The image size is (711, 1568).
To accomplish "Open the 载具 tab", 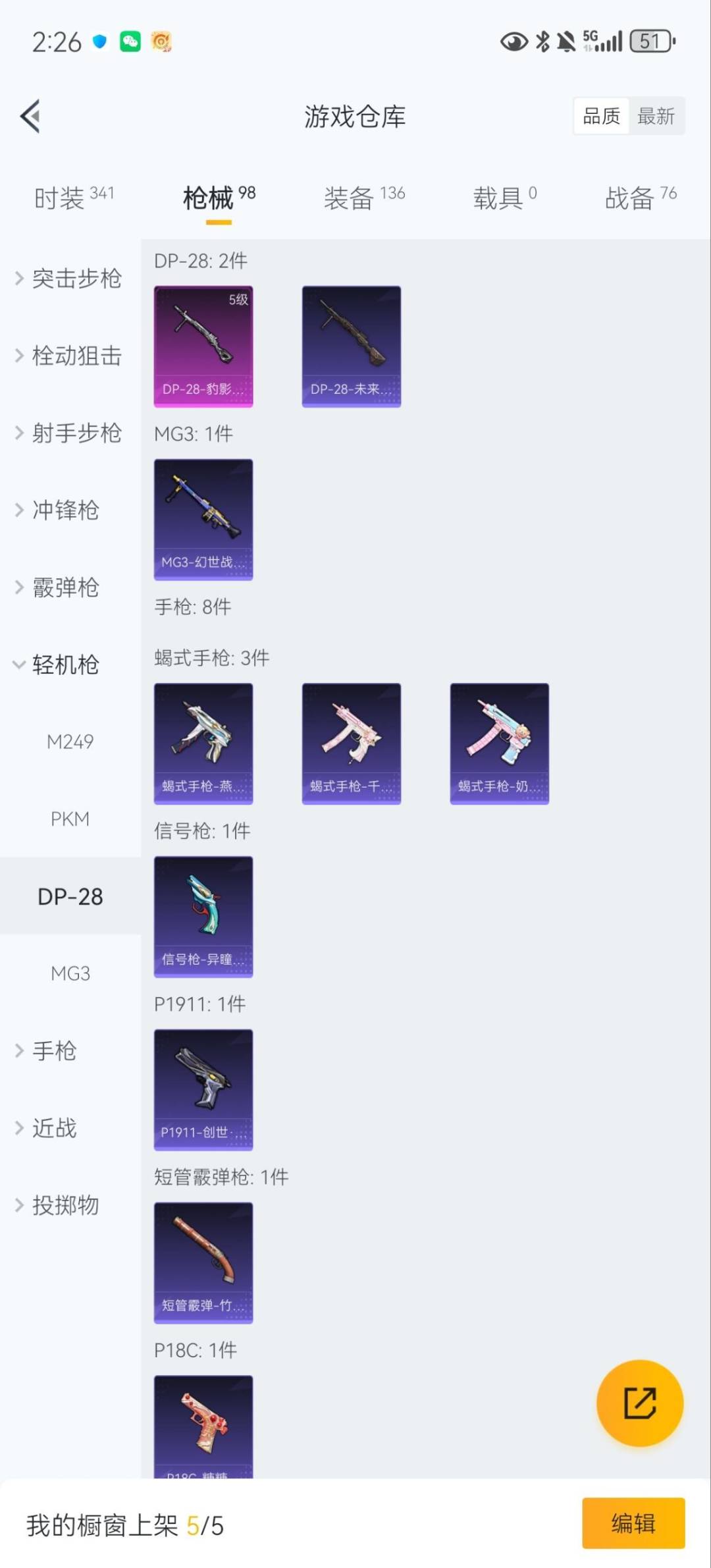I will tap(504, 197).
